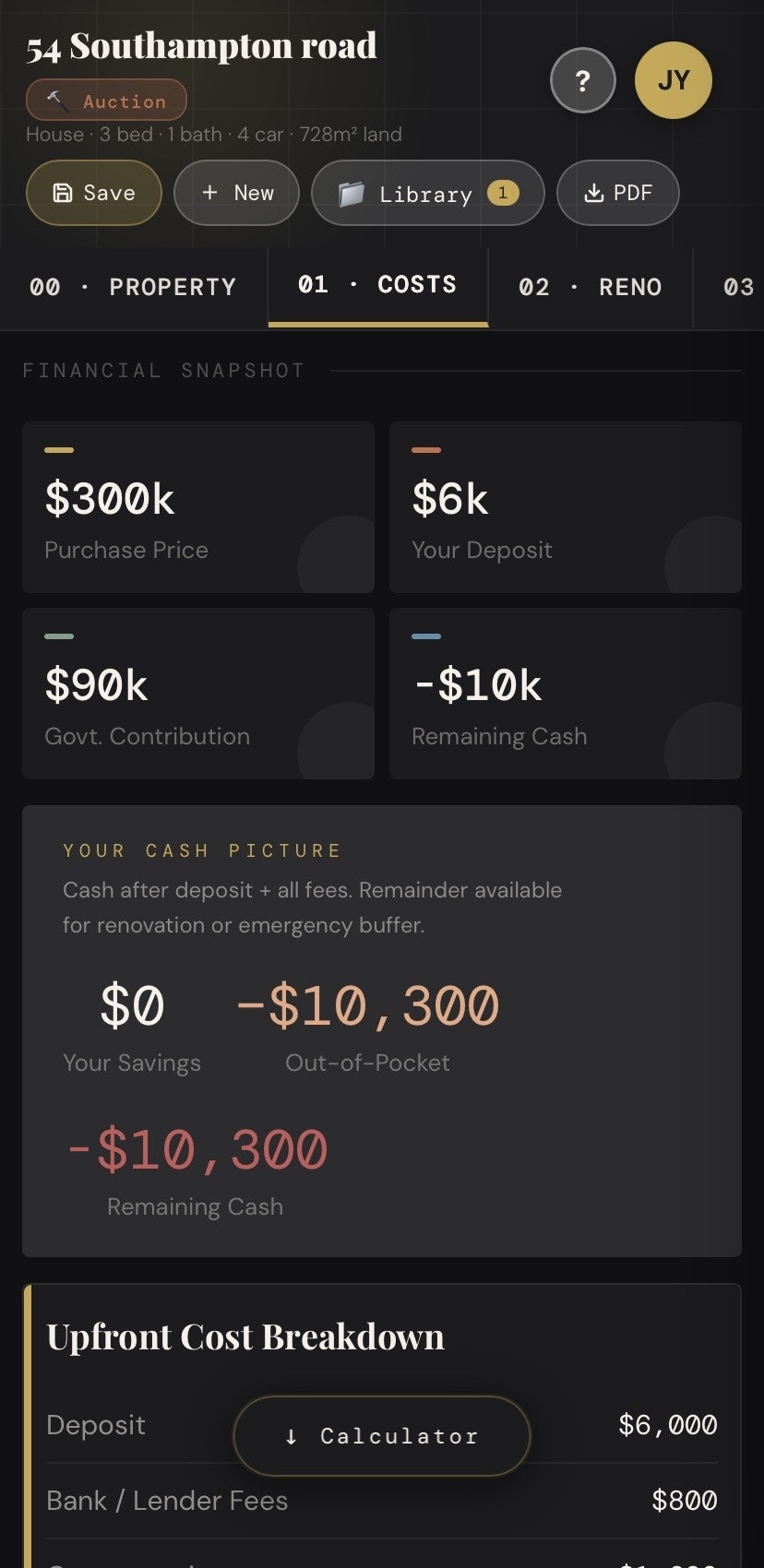Switch to the 00 Property tab
Viewport: 764px width, 1568px height.
pyautogui.click(x=134, y=287)
